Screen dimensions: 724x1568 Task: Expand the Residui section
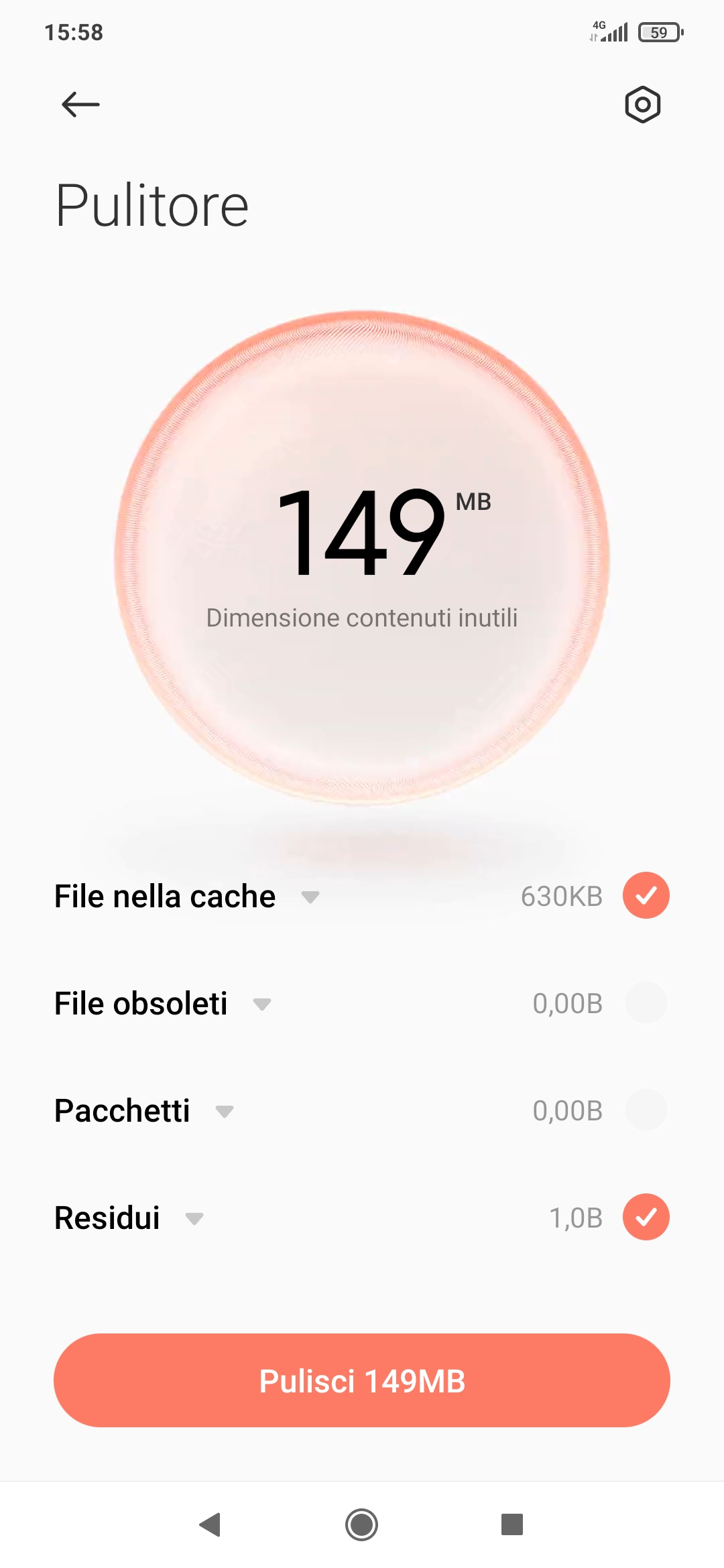194,1219
